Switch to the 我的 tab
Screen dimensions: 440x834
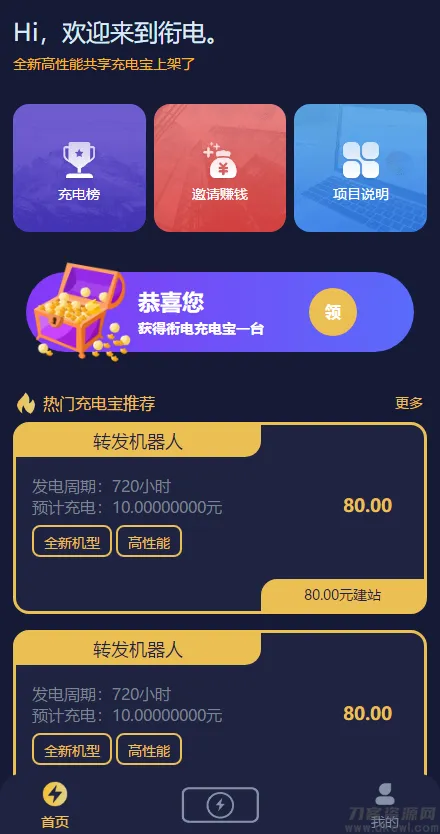tap(384, 806)
